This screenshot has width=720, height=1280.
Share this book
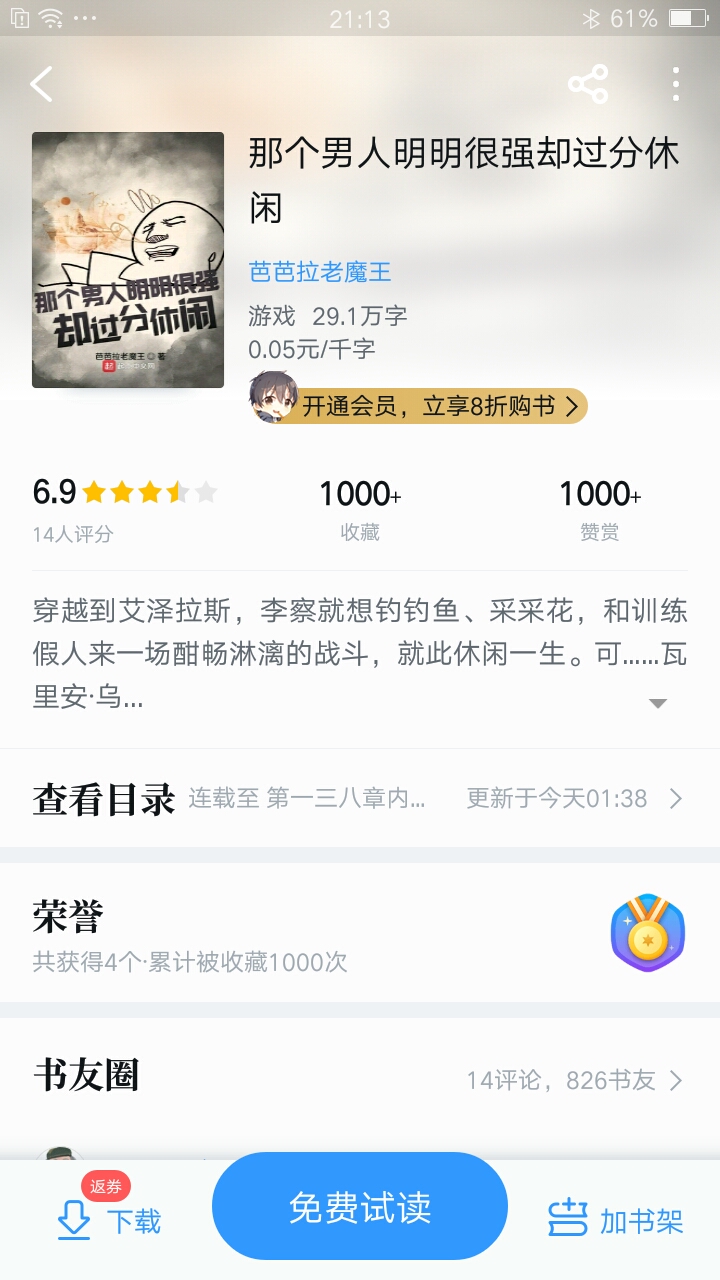588,85
